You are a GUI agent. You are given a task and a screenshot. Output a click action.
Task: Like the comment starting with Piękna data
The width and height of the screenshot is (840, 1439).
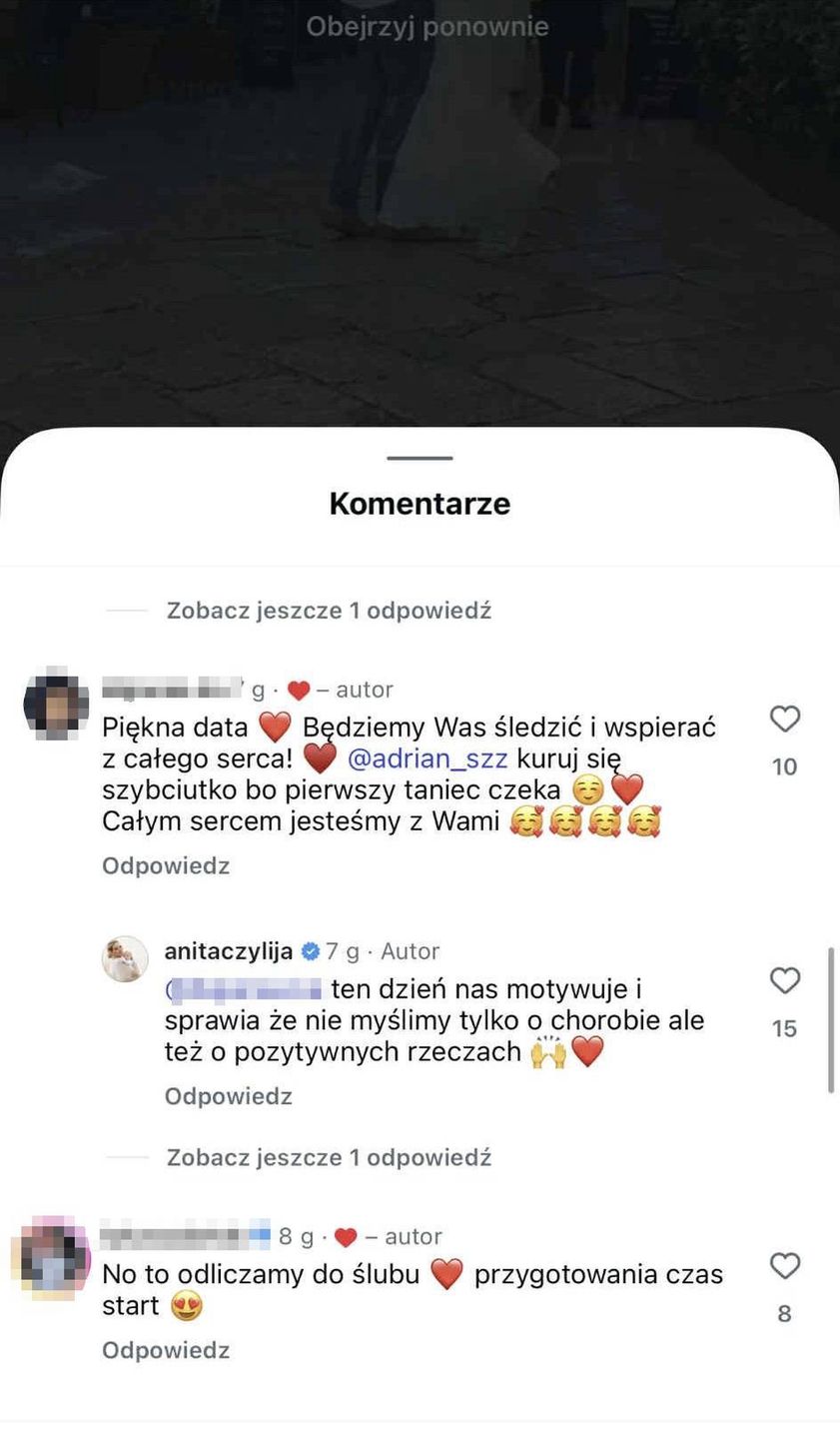785,719
